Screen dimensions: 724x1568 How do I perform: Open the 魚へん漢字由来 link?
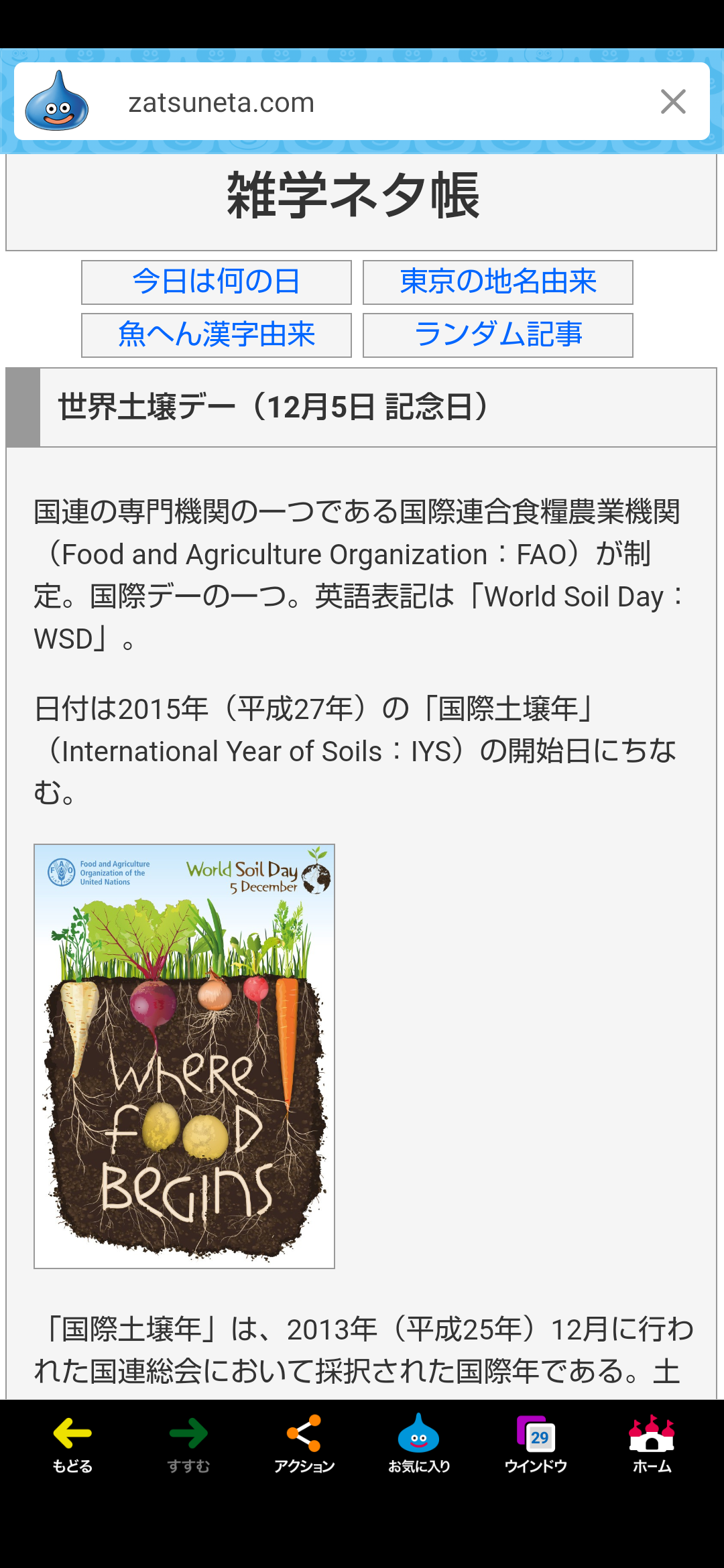pos(217,335)
